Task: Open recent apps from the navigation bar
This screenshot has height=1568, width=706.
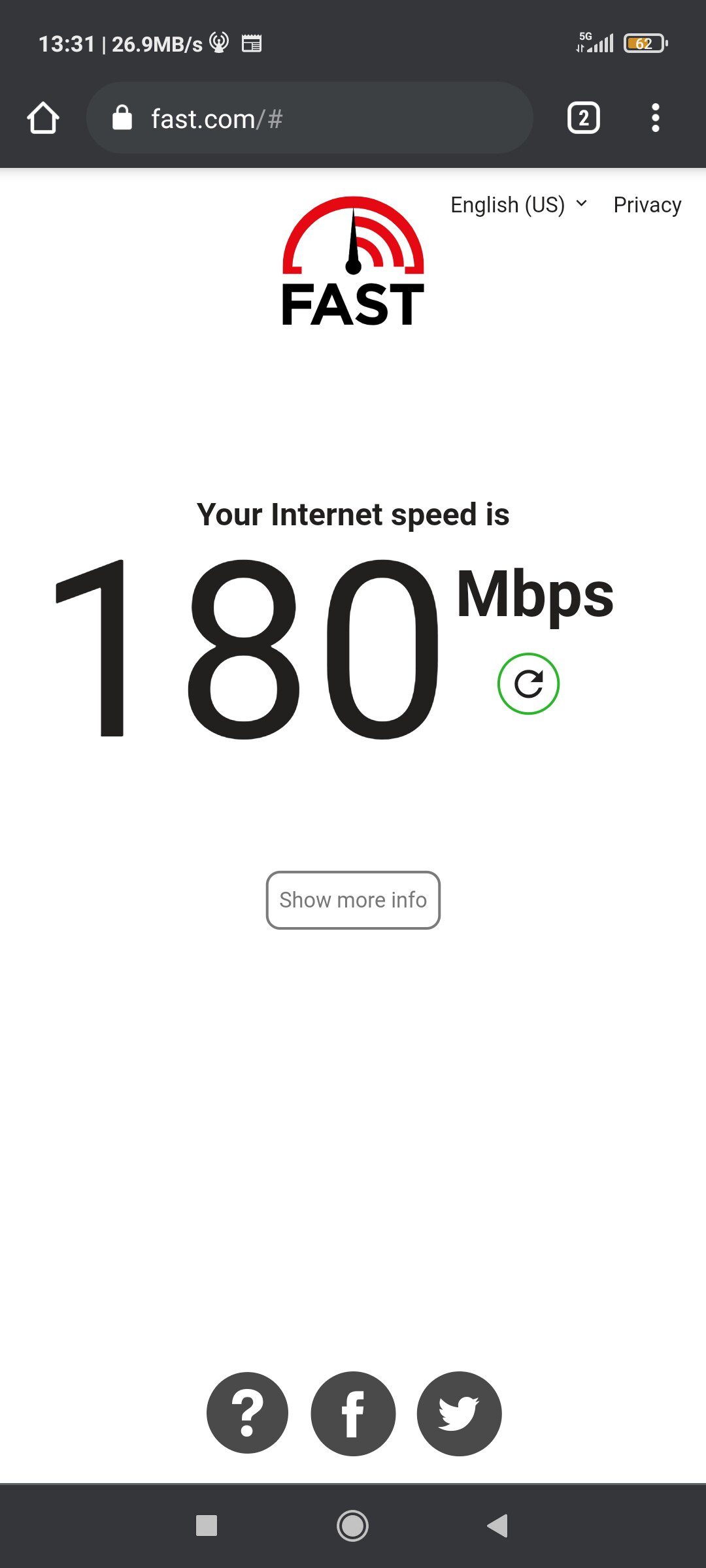Action: point(207,1526)
